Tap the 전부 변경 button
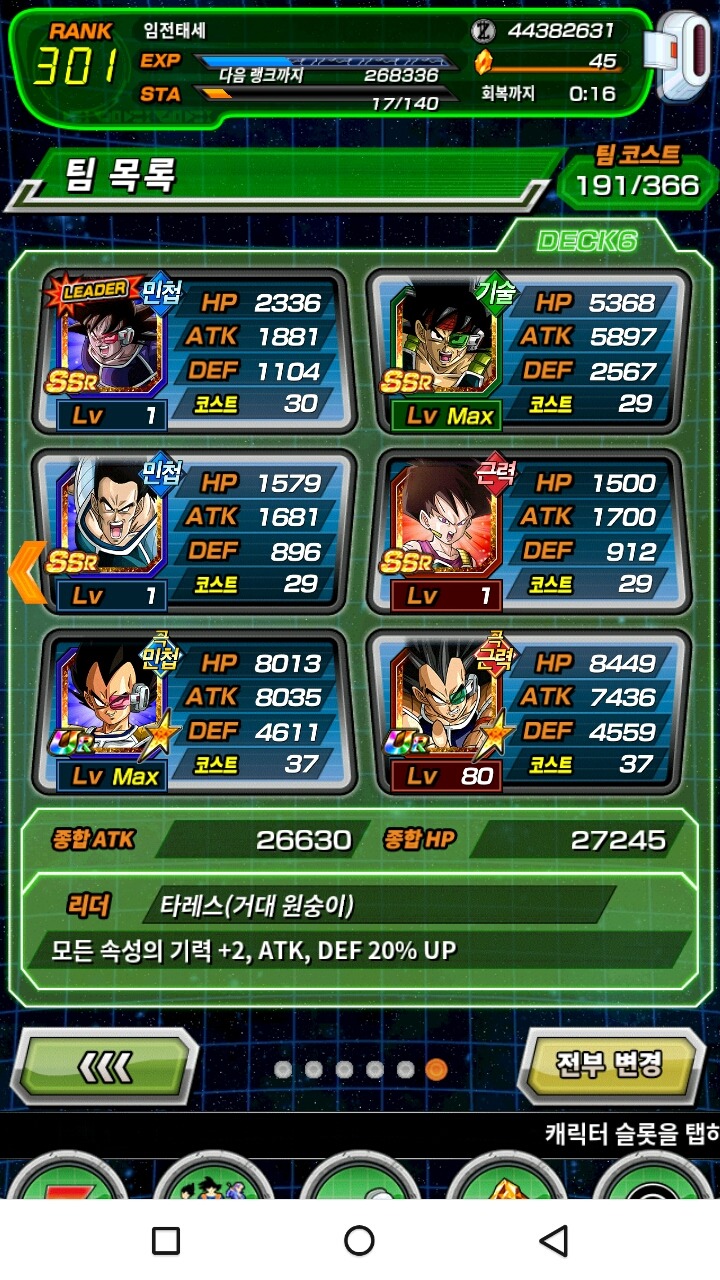The image size is (720, 1280). point(610,1065)
